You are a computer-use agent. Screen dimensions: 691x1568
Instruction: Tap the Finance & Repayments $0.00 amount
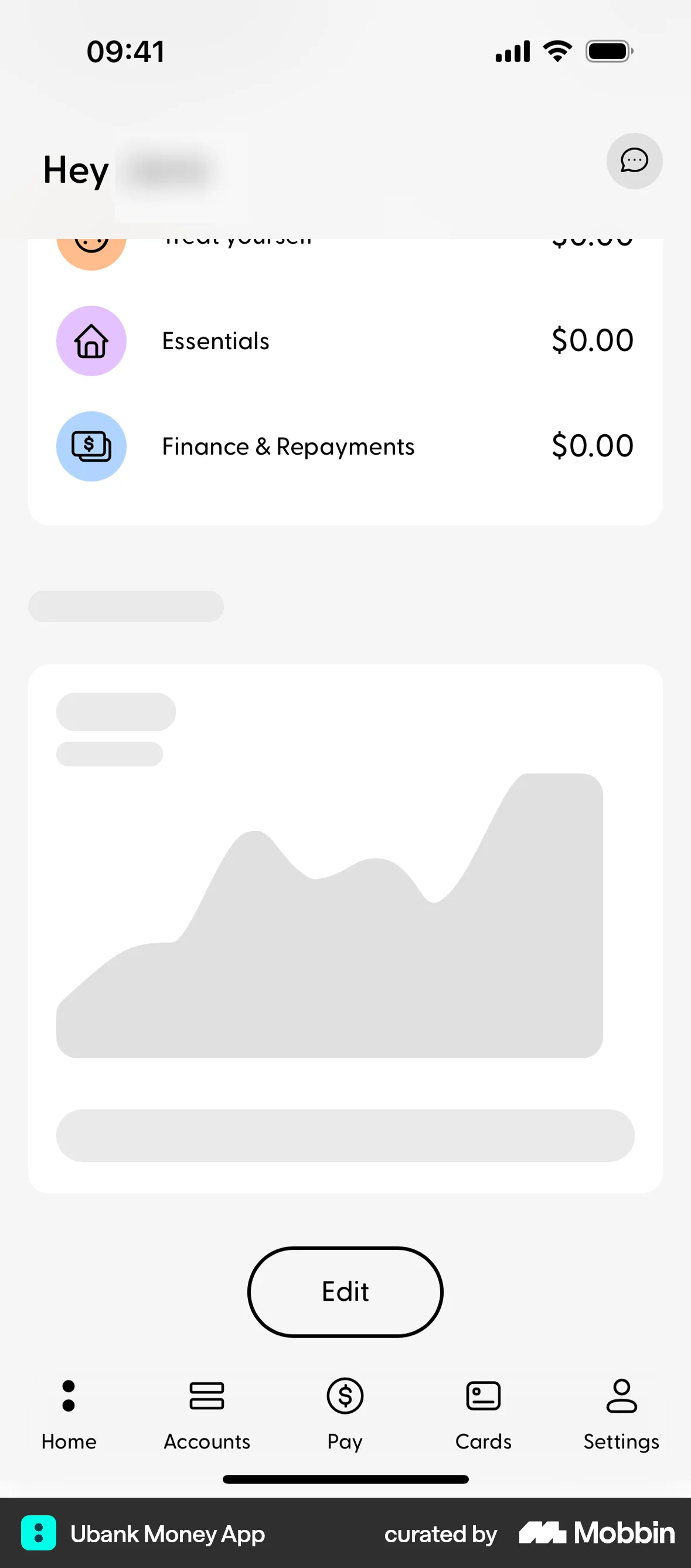point(593,446)
